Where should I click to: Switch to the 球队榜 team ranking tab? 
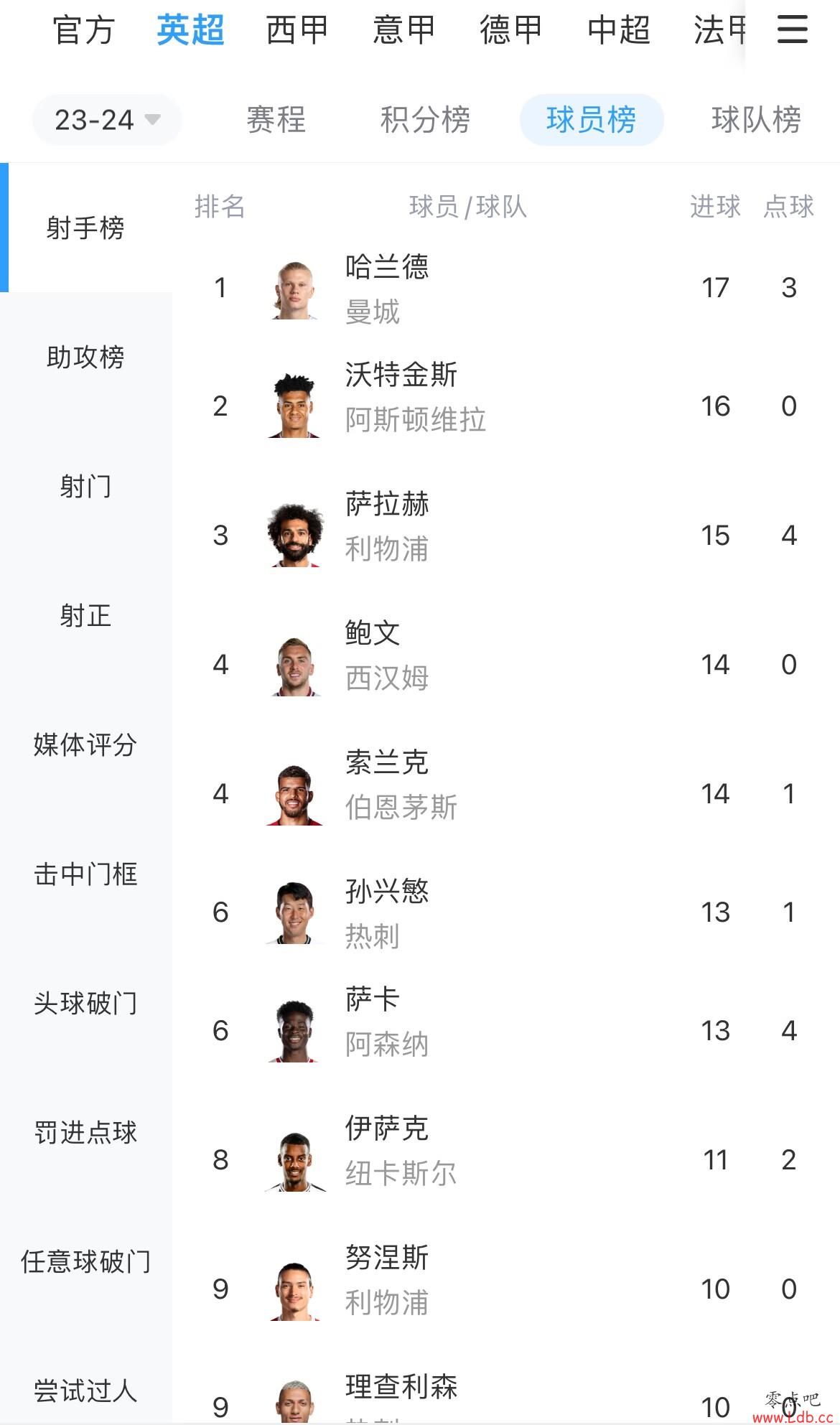tap(757, 120)
